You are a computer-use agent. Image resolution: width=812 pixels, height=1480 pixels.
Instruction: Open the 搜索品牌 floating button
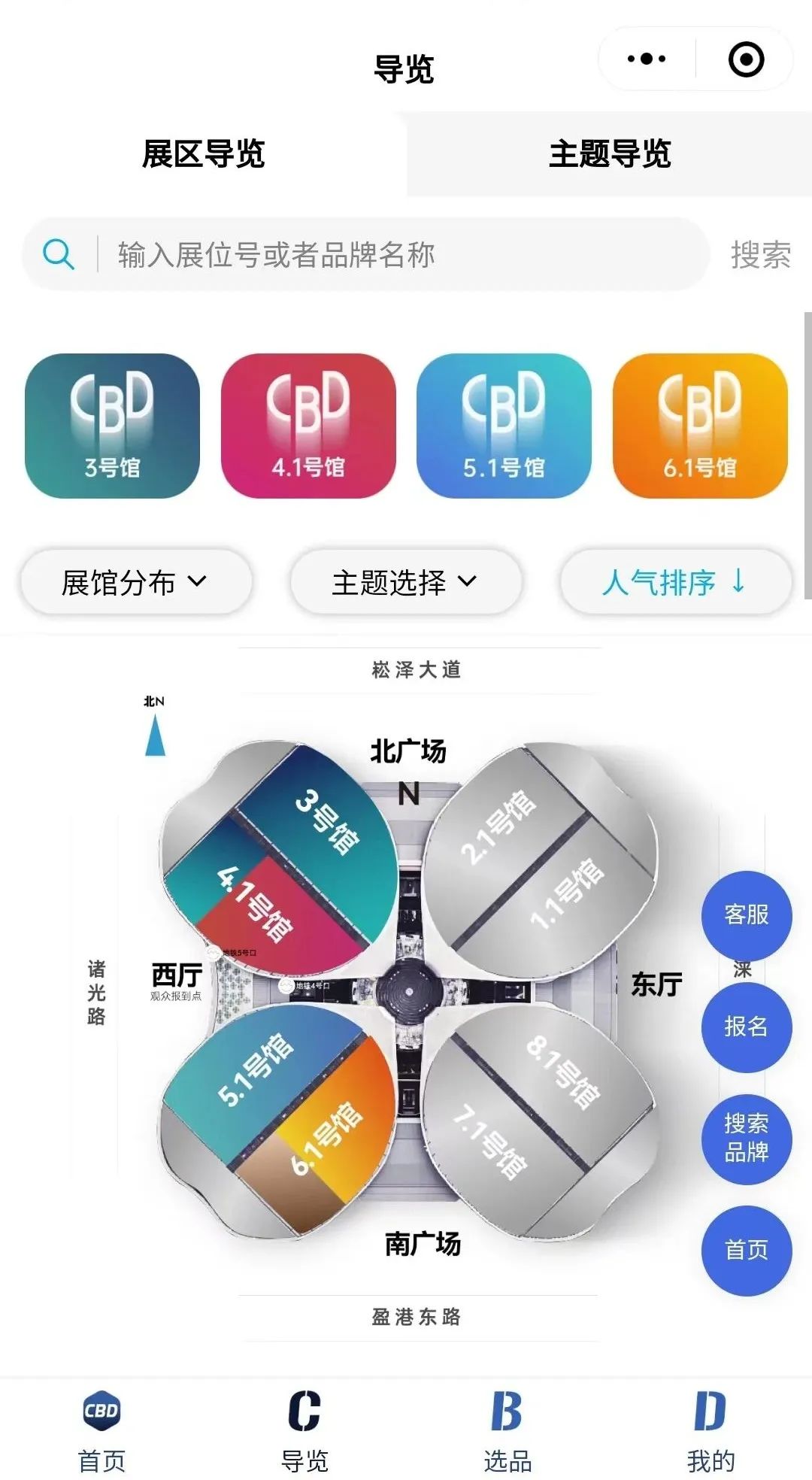(746, 1138)
